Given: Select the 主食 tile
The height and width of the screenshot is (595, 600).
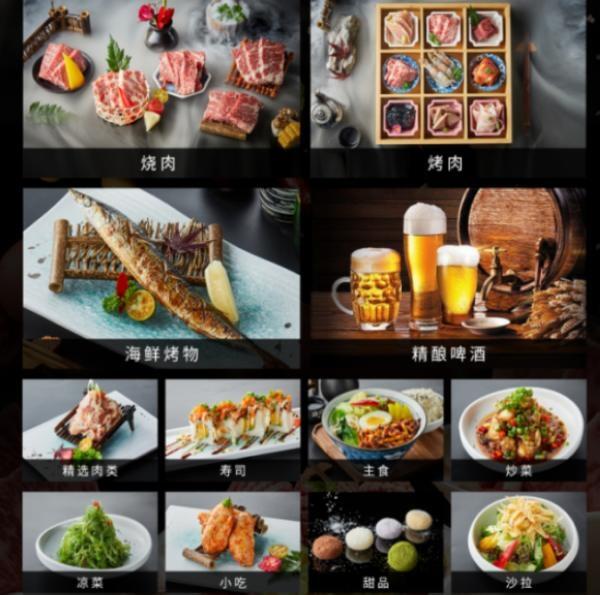Looking at the screenshot, I should coord(375,430).
